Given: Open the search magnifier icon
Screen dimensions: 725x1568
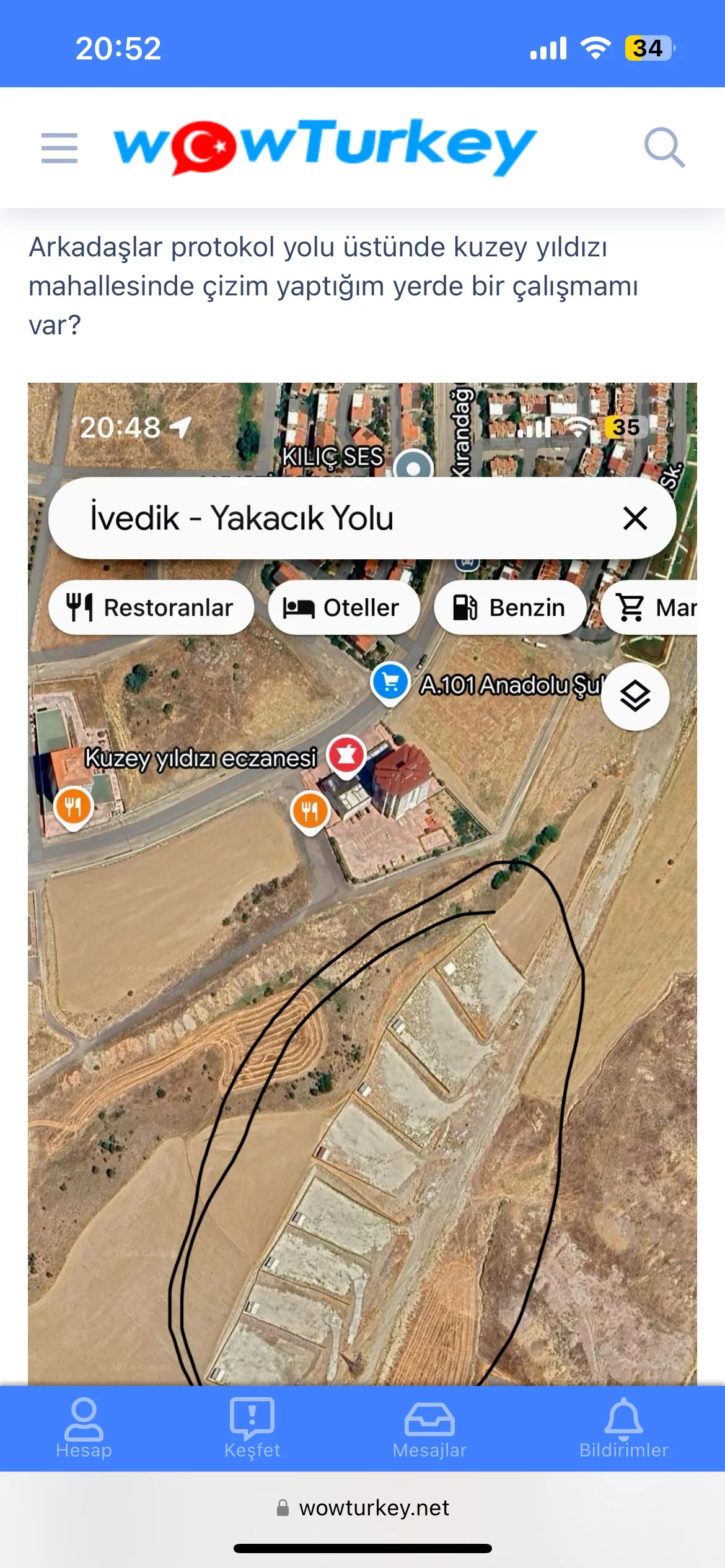Looking at the screenshot, I should [664, 147].
